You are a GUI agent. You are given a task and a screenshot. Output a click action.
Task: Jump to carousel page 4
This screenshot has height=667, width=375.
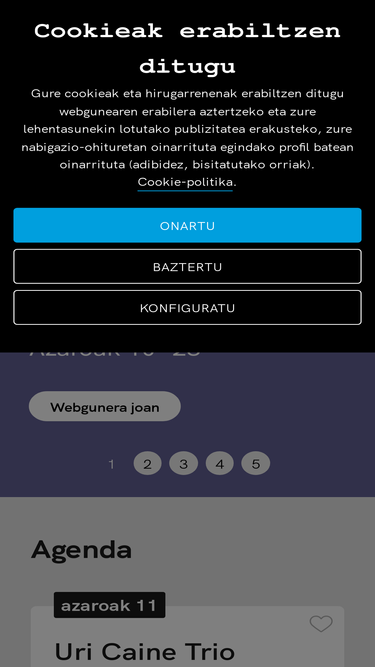[220, 463]
